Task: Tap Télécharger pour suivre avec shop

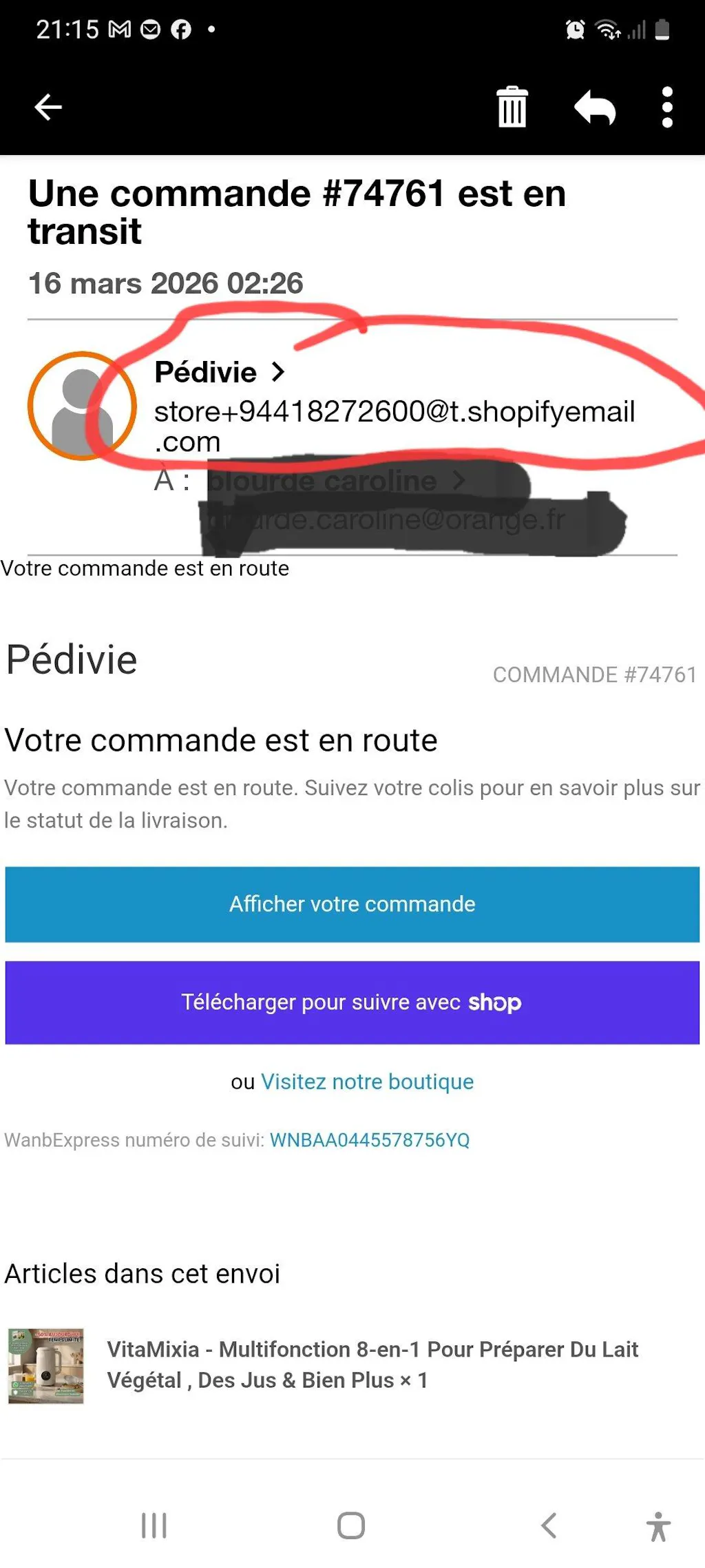Action: click(x=352, y=1002)
